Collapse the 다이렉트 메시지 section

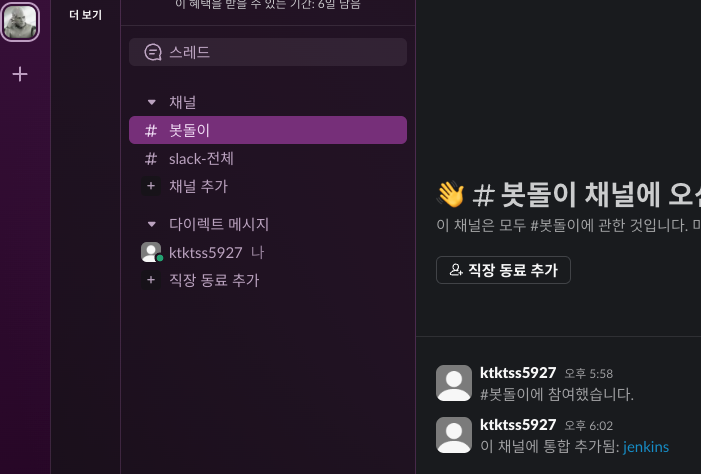(x=152, y=224)
